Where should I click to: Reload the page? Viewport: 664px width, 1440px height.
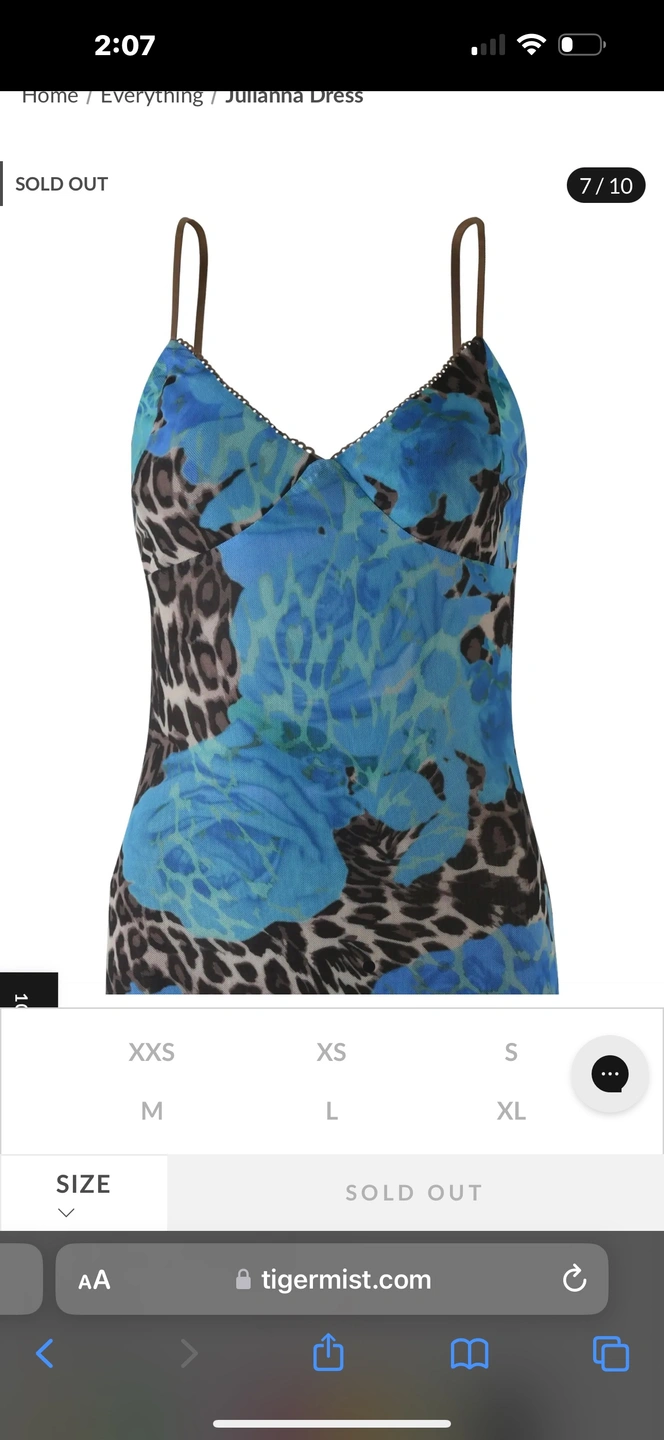[574, 1279]
